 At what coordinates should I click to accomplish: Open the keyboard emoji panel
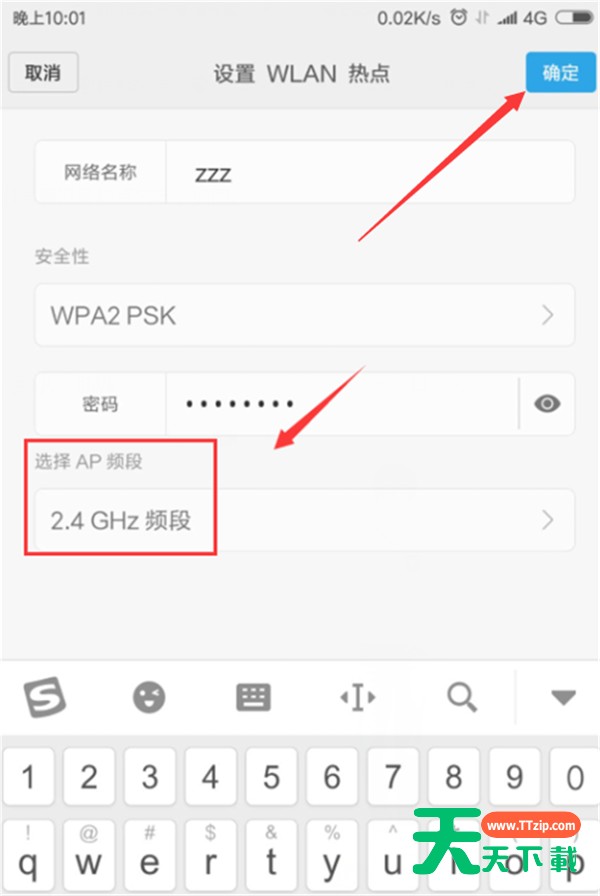click(x=150, y=697)
